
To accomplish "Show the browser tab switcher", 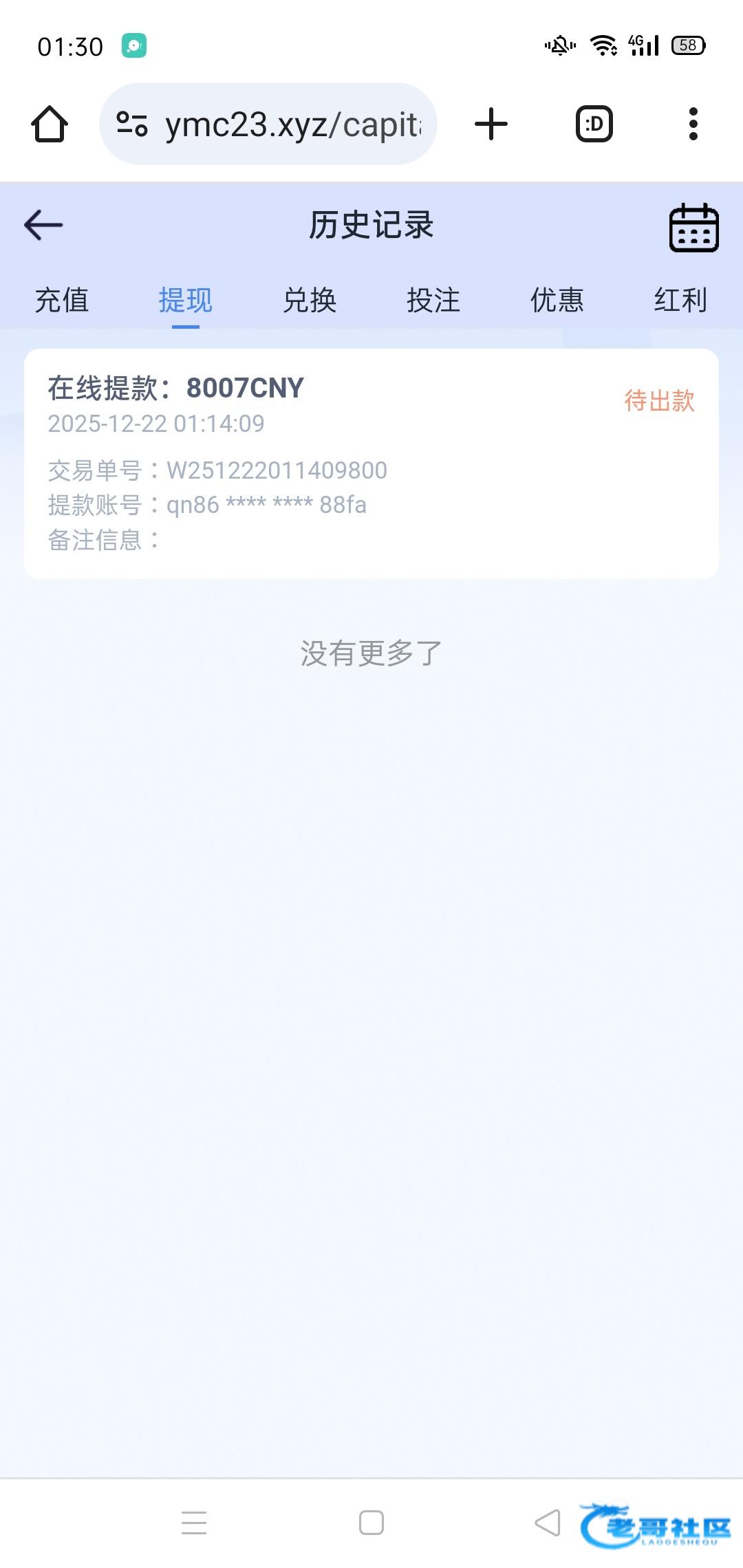I will pyautogui.click(x=594, y=124).
